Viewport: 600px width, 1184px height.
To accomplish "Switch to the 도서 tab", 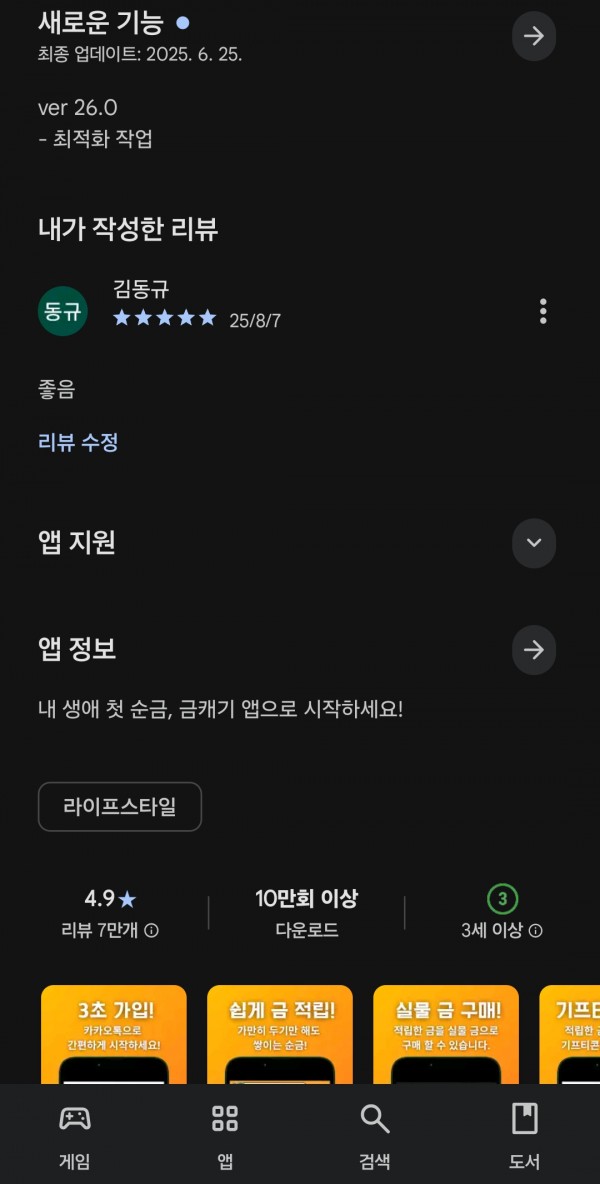I will pos(524,1135).
